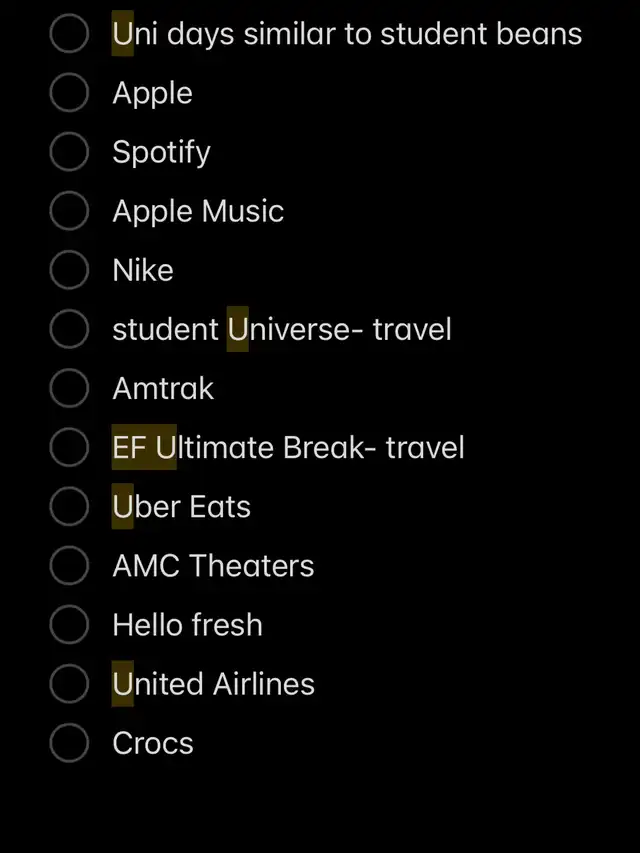Mark Hello fresh as completed

click(69, 624)
